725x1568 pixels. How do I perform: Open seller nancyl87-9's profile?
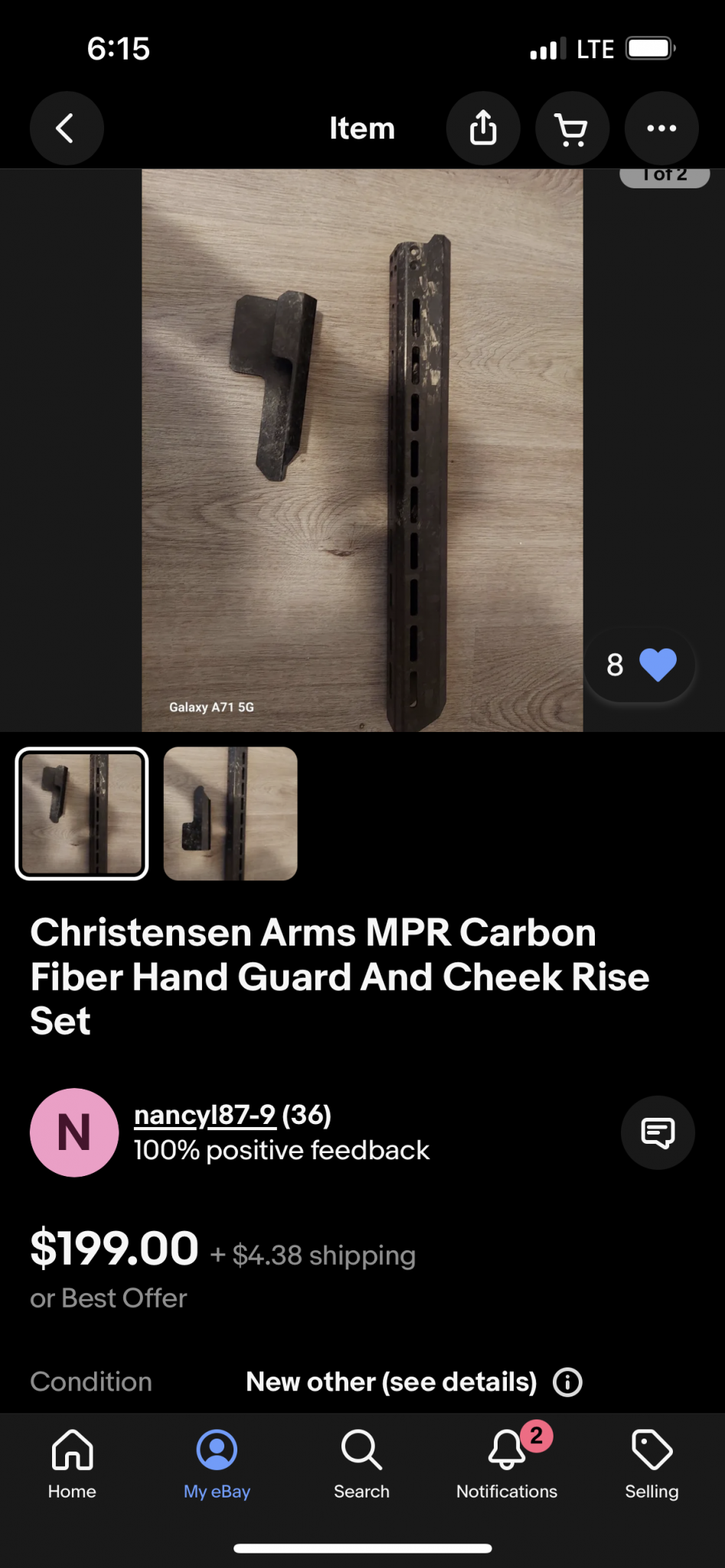click(x=204, y=1115)
